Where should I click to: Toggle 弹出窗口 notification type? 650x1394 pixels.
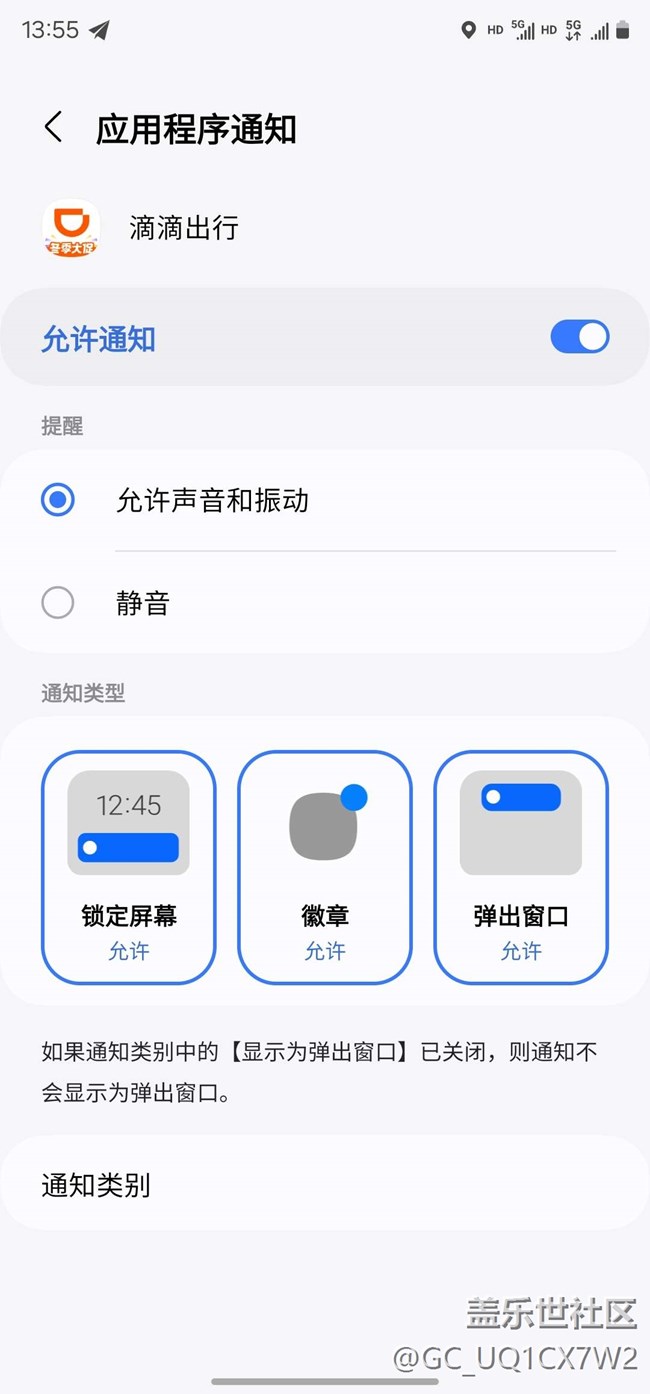[521, 867]
